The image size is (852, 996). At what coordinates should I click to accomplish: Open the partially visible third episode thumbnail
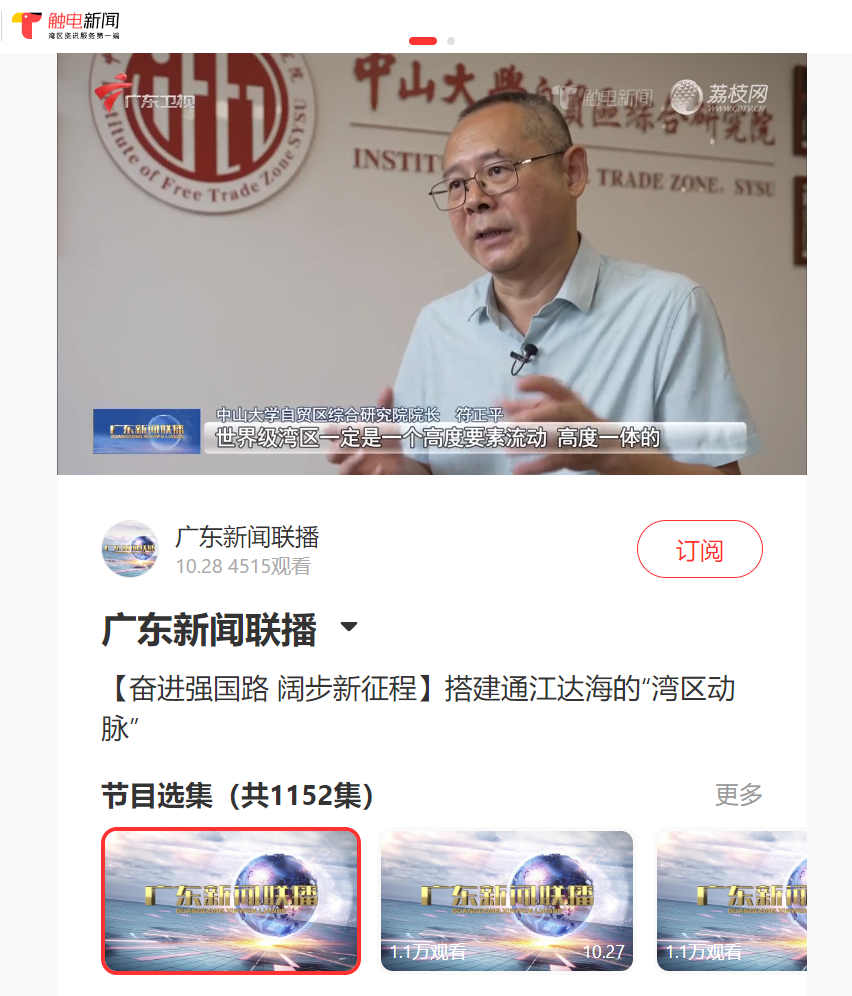pyautogui.click(x=731, y=900)
